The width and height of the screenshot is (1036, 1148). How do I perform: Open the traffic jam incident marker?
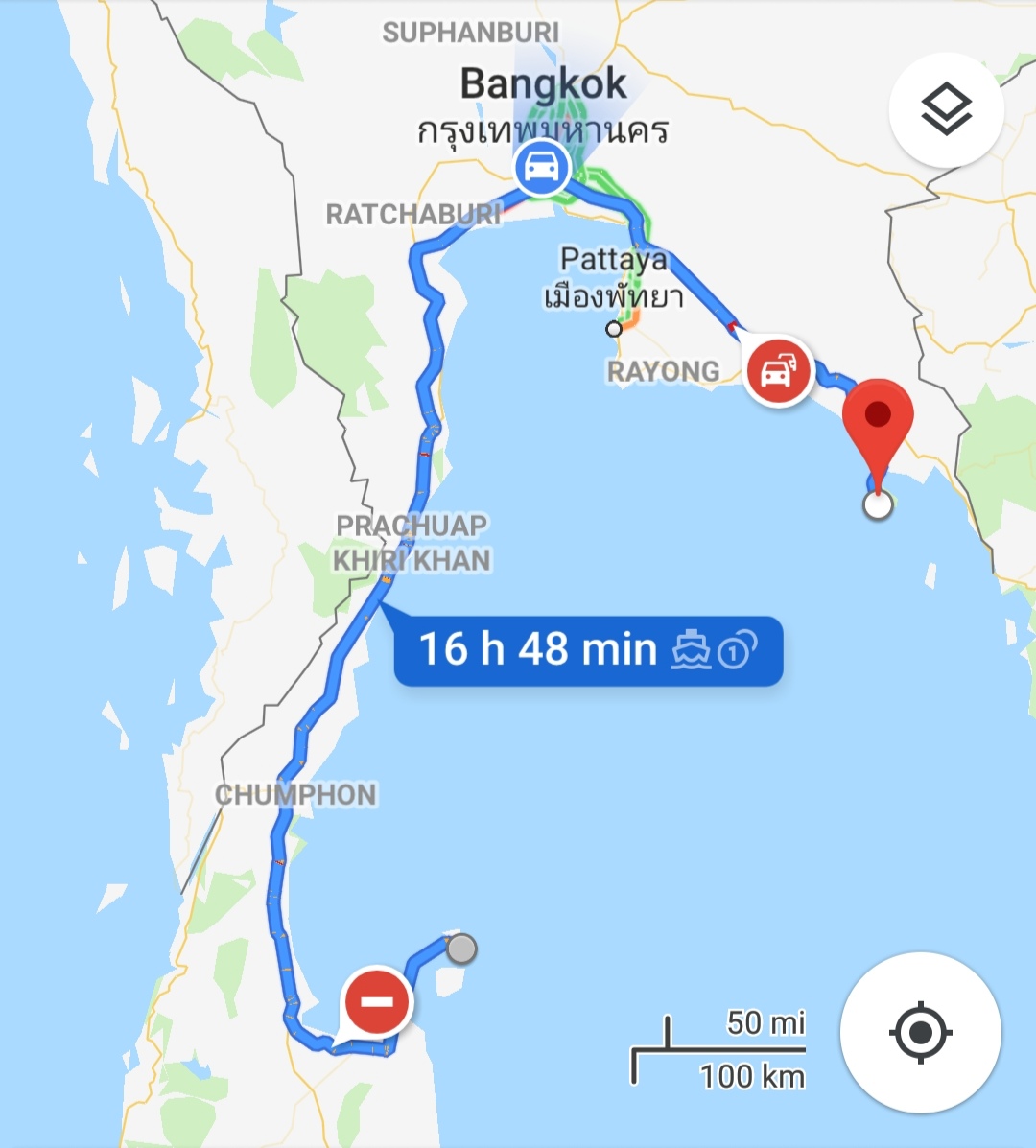(779, 372)
